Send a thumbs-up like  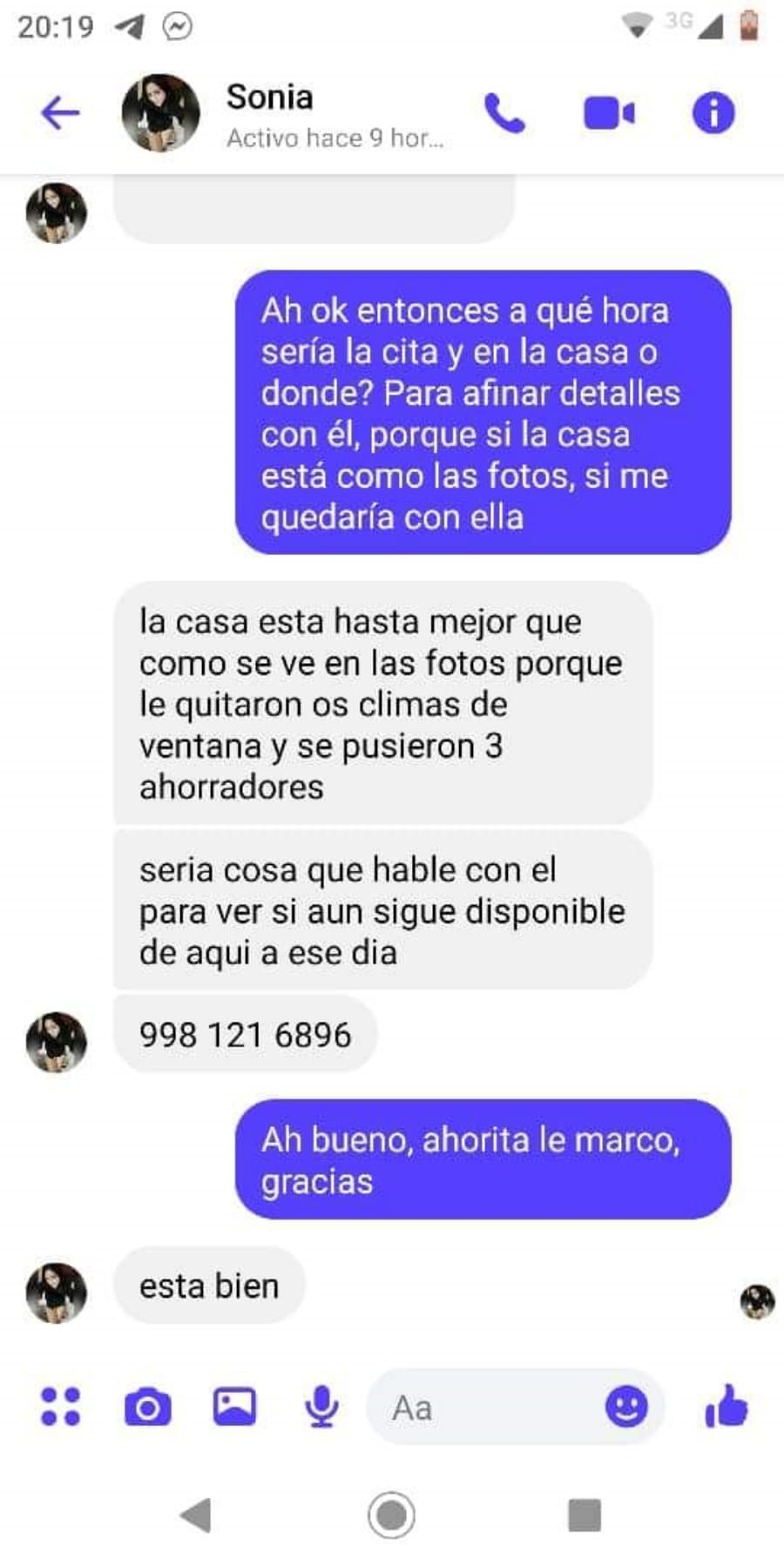tap(726, 1406)
